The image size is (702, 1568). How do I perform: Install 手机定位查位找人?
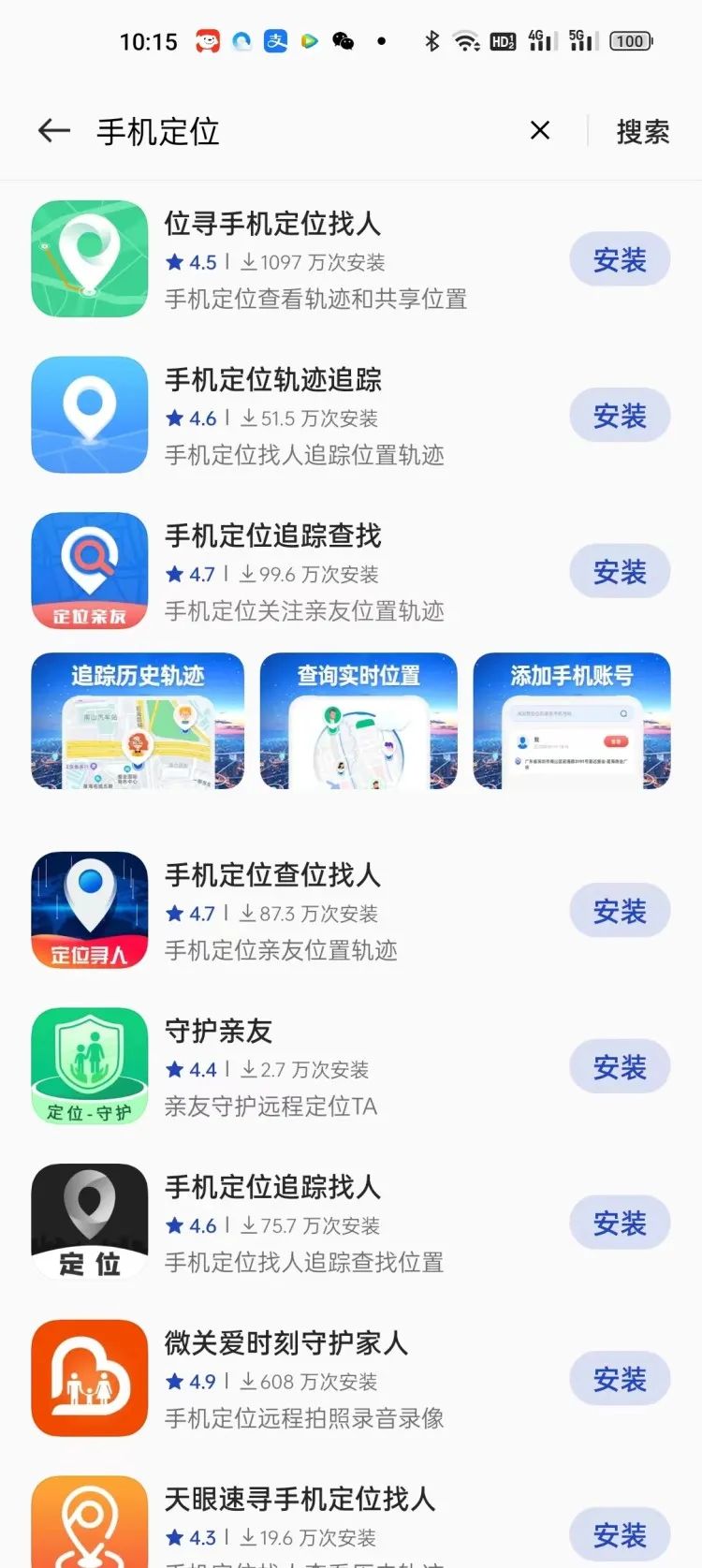tap(619, 911)
